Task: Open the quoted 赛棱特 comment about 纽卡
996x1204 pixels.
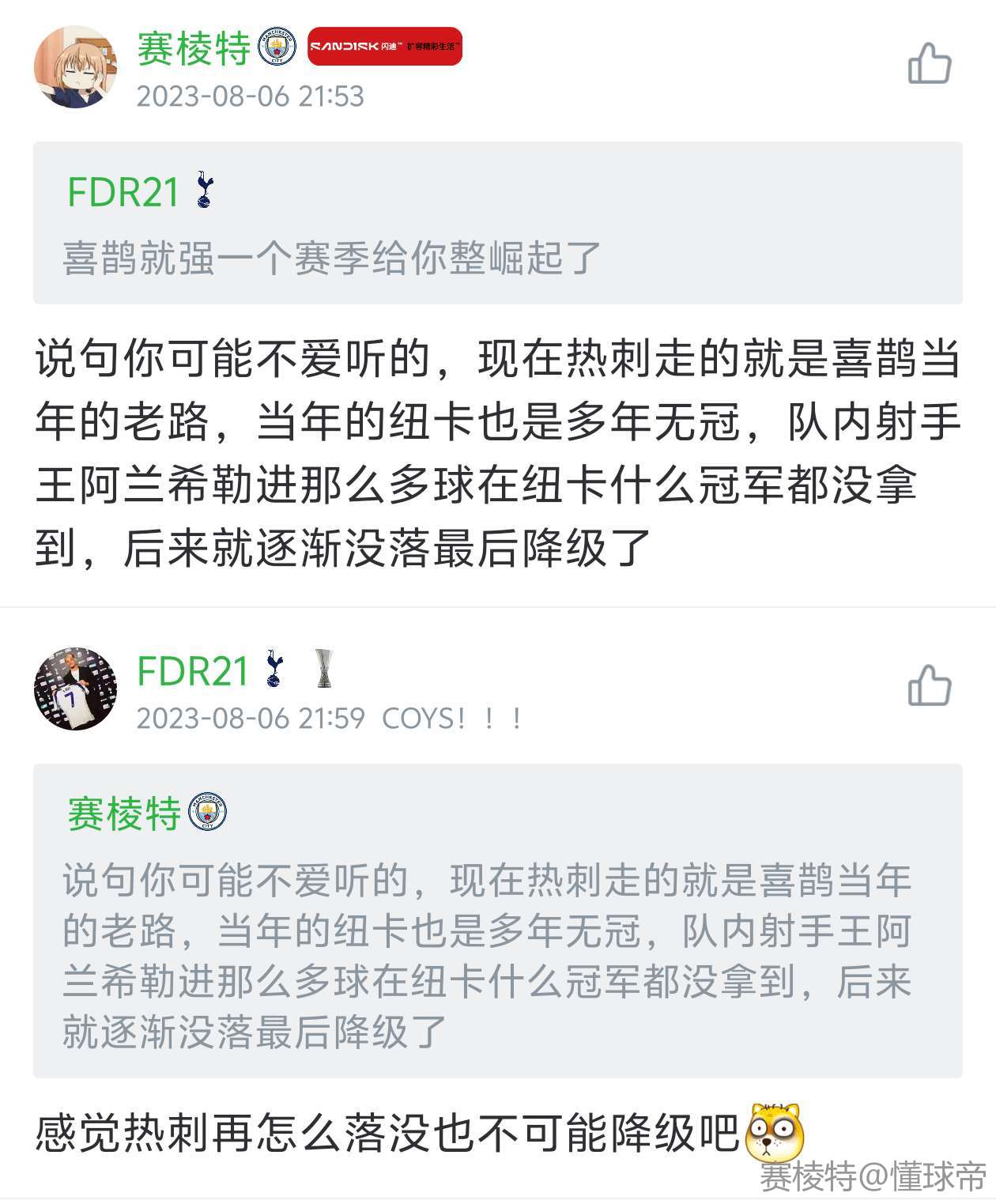Action: pyautogui.click(x=497, y=920)
